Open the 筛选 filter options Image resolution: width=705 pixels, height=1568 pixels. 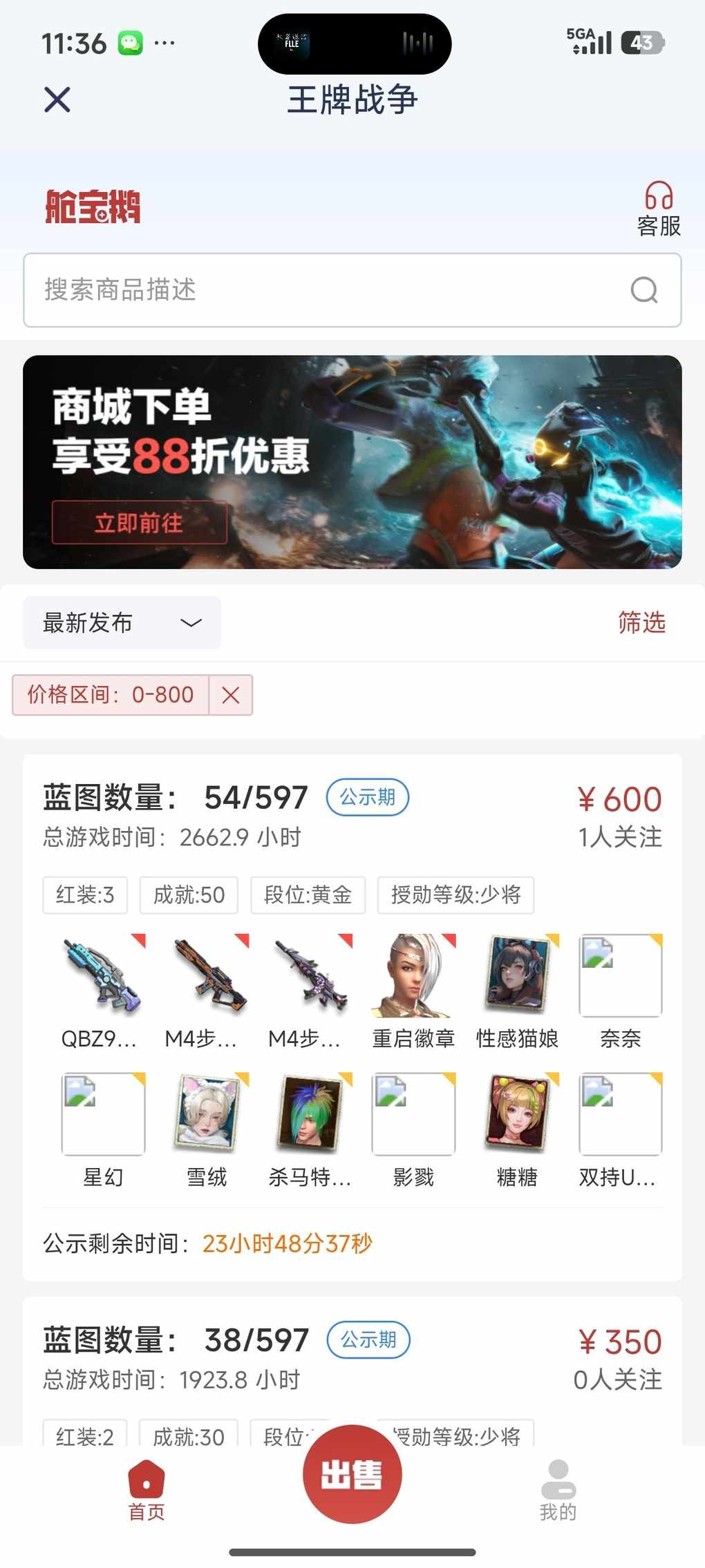point(641,623)
